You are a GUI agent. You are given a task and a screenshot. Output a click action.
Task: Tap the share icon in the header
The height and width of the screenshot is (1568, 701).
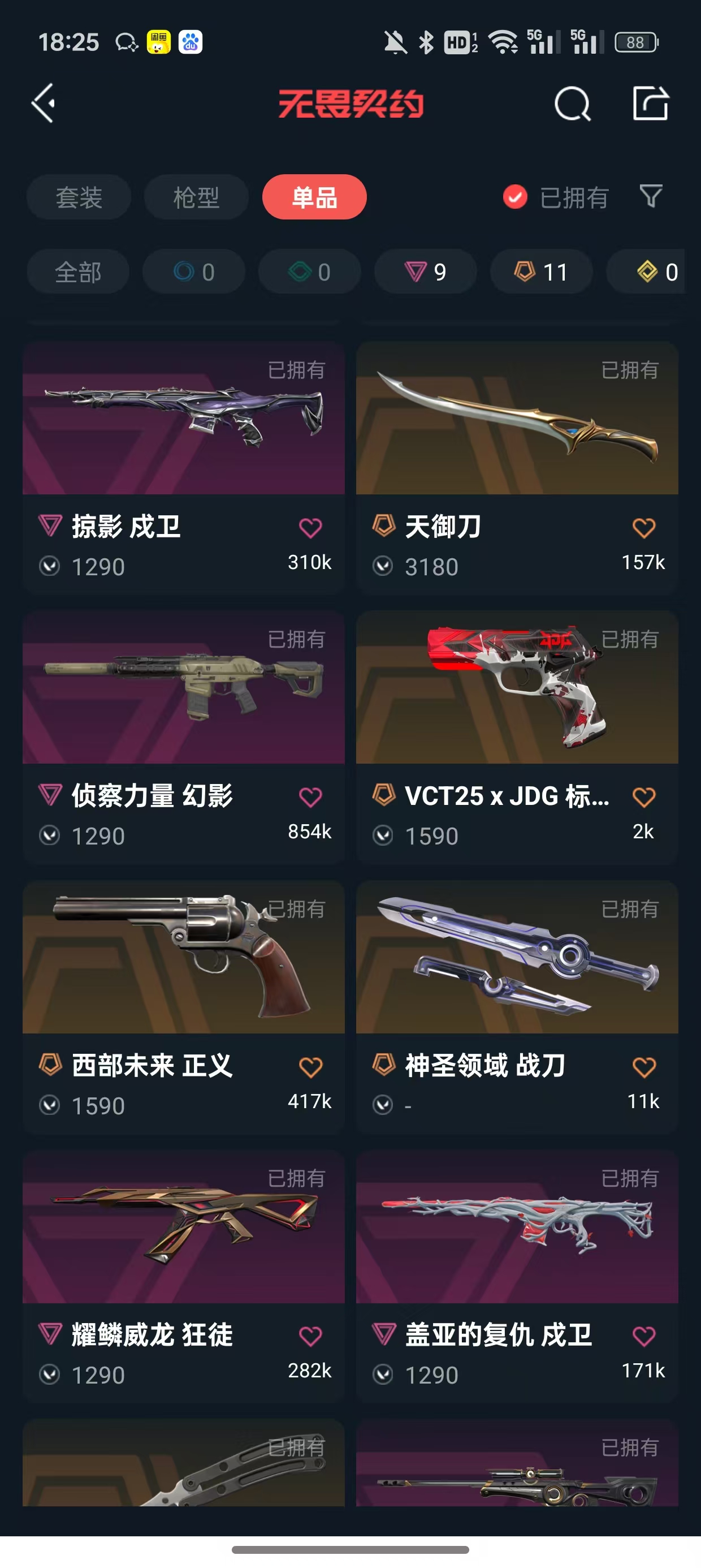coord(651,104)
